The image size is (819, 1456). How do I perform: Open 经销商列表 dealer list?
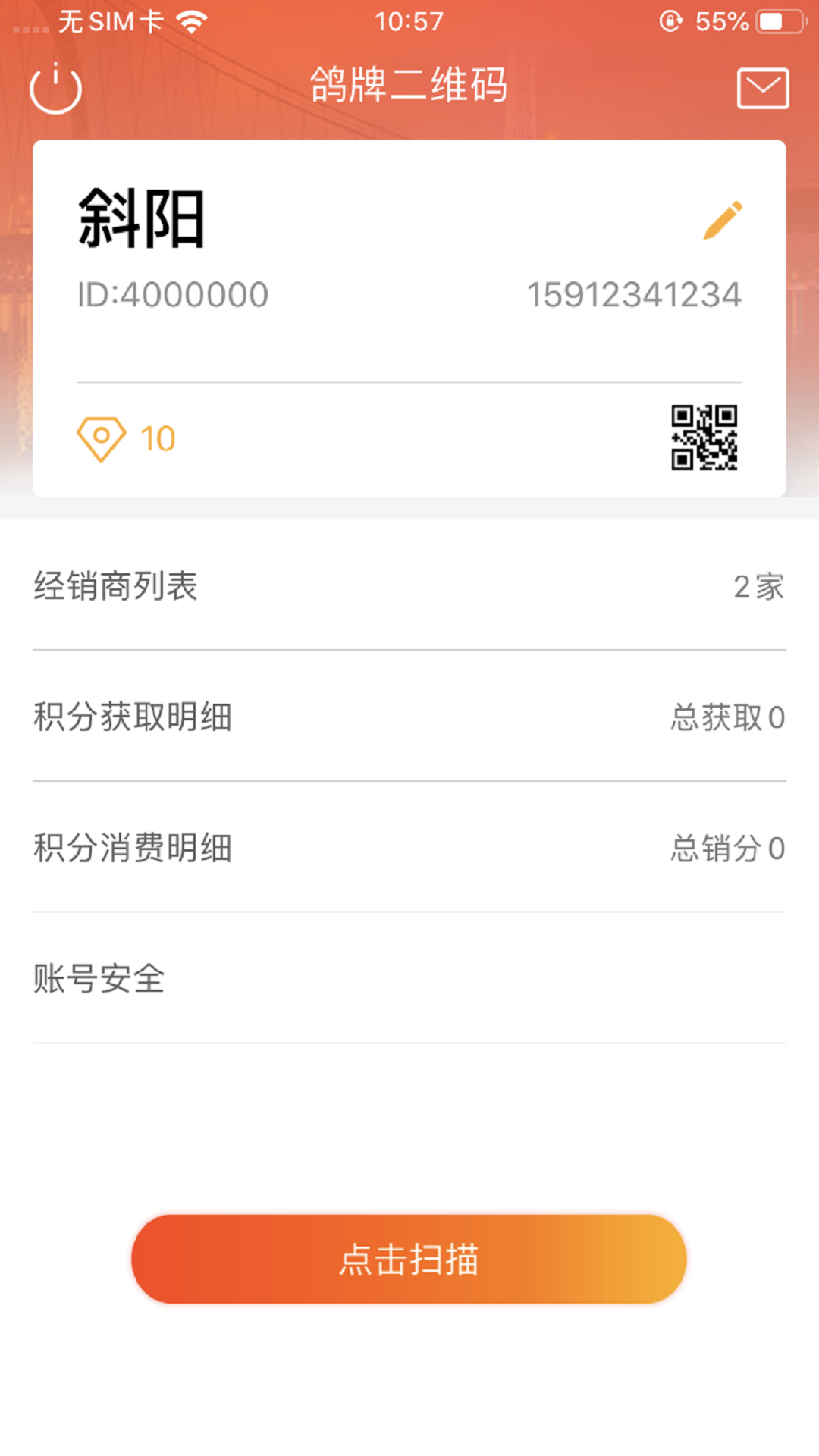click(409, 585)
